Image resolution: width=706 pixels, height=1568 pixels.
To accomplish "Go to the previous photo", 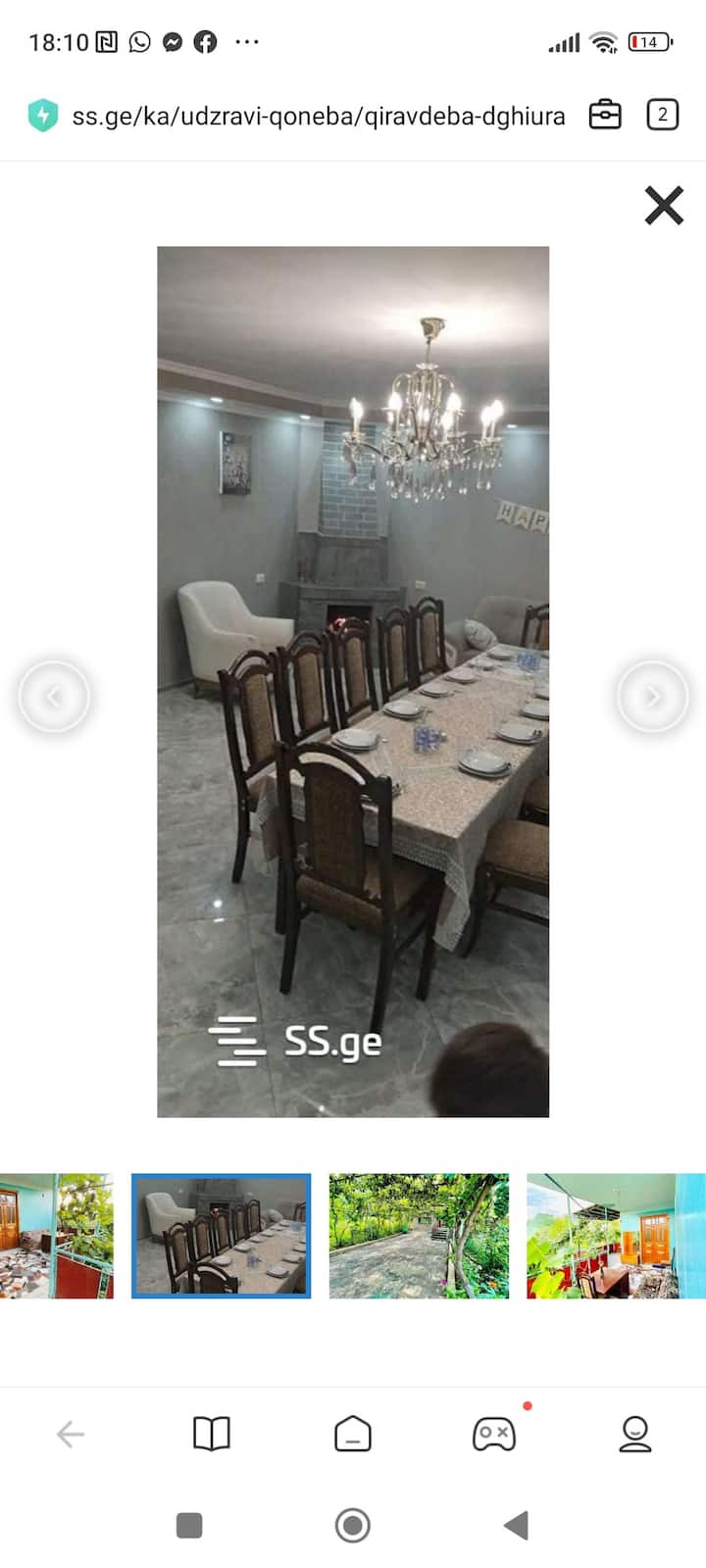I will [54, 697].
